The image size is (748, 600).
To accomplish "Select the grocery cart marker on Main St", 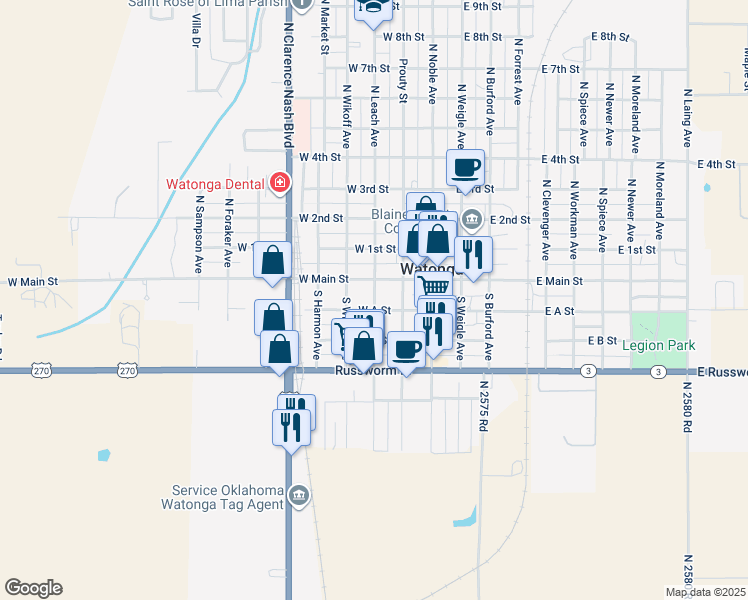I will (433, 288).
